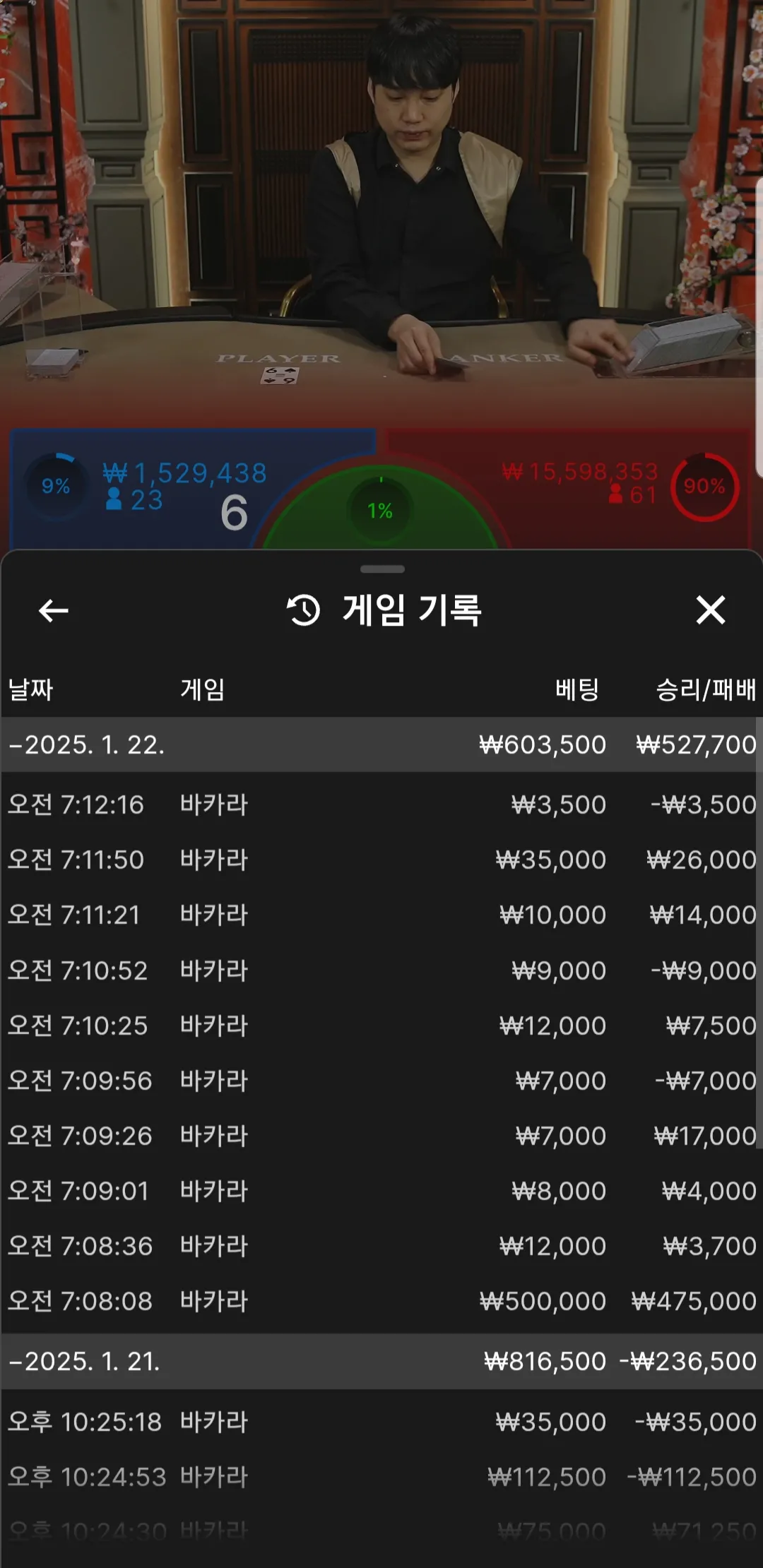
Task: Collapse the 2025. 1. 21. date group
Action: point(381,1361)
